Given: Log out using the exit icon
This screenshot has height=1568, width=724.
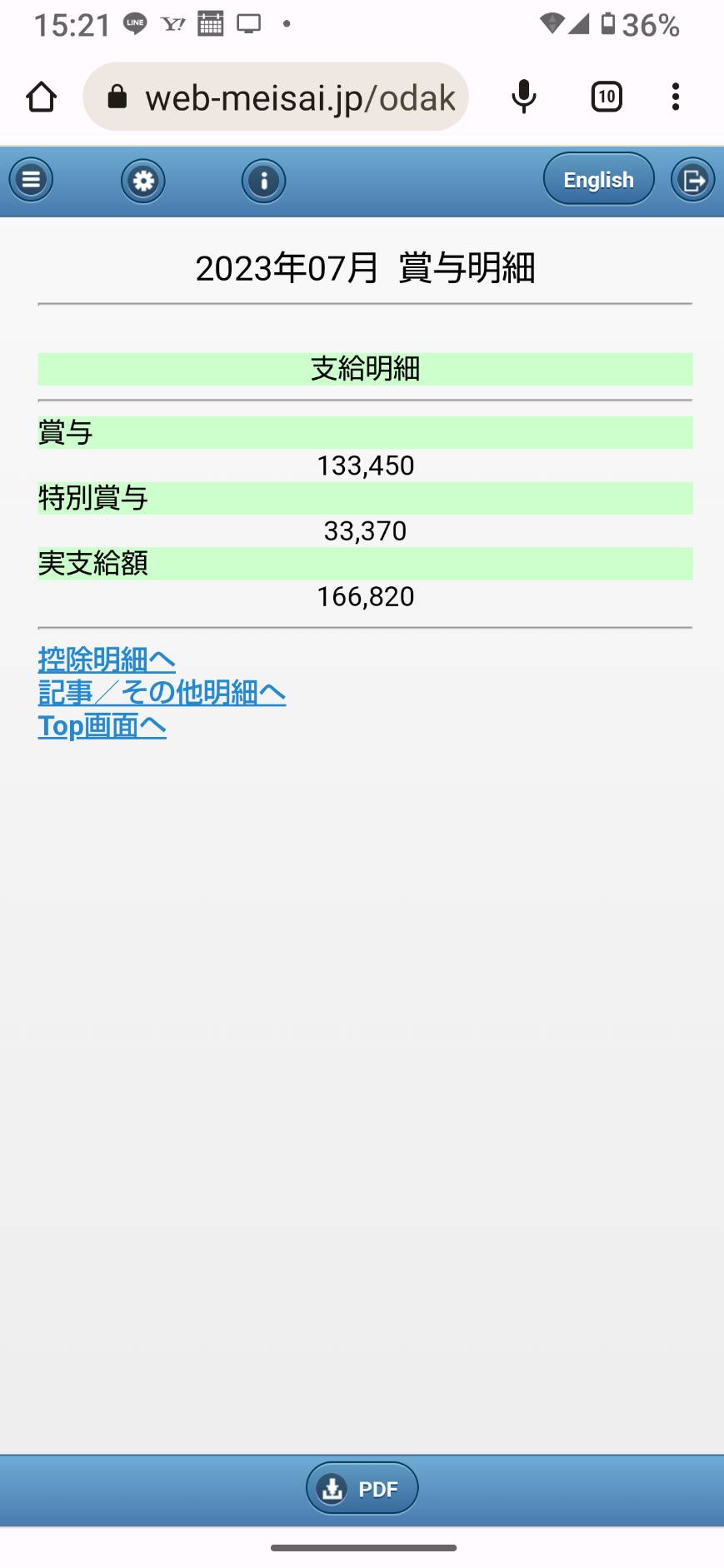Looking at the screenshot, I should pyautogui.click(x=693, y=180).
